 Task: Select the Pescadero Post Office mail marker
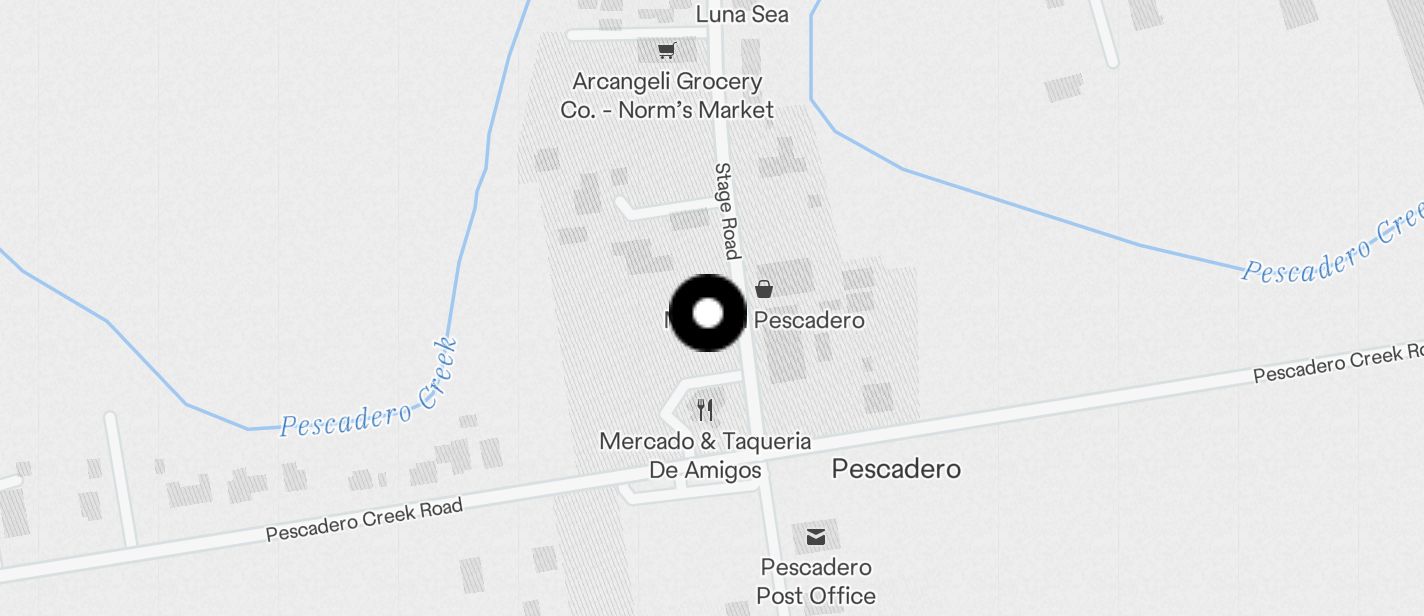pos(816,537)
